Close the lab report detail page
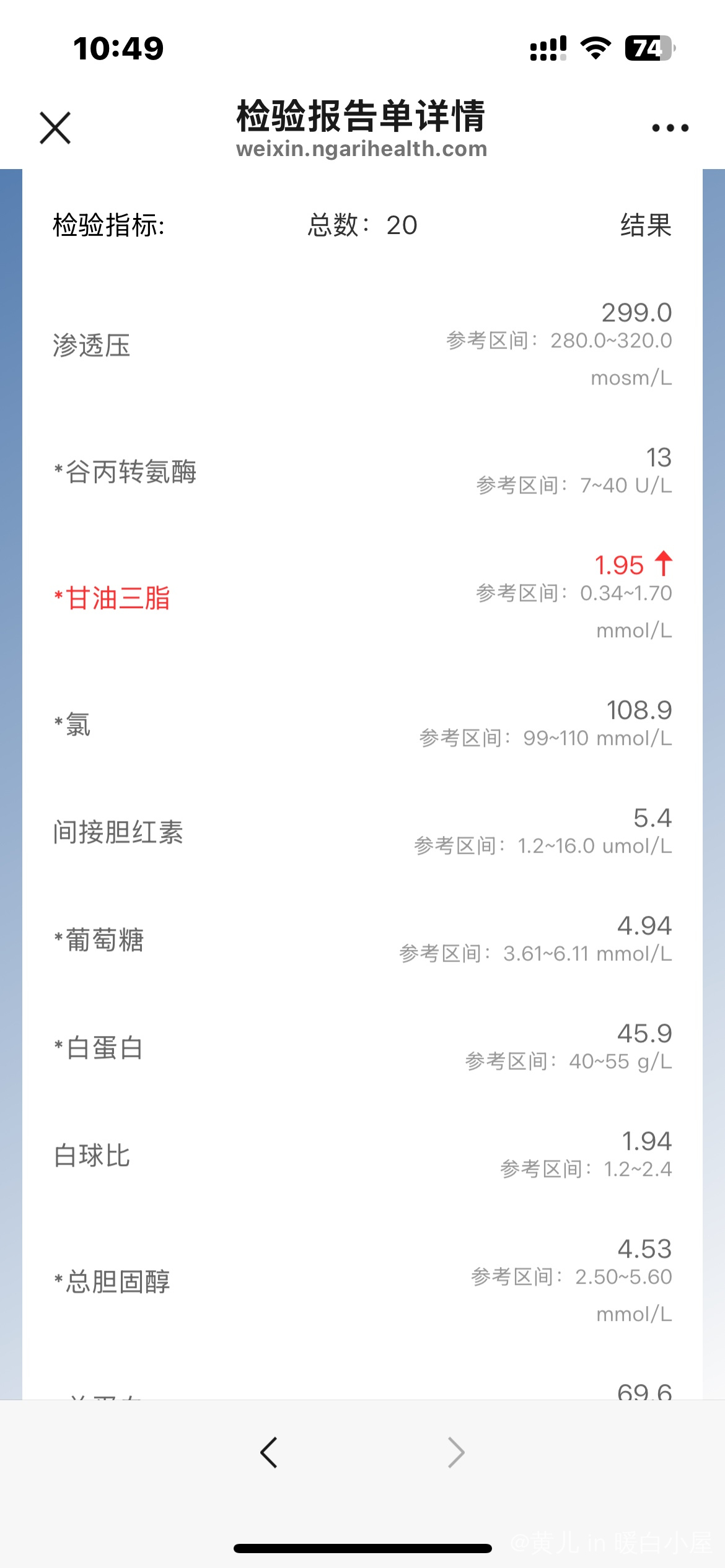 click(x=55, y=128)
